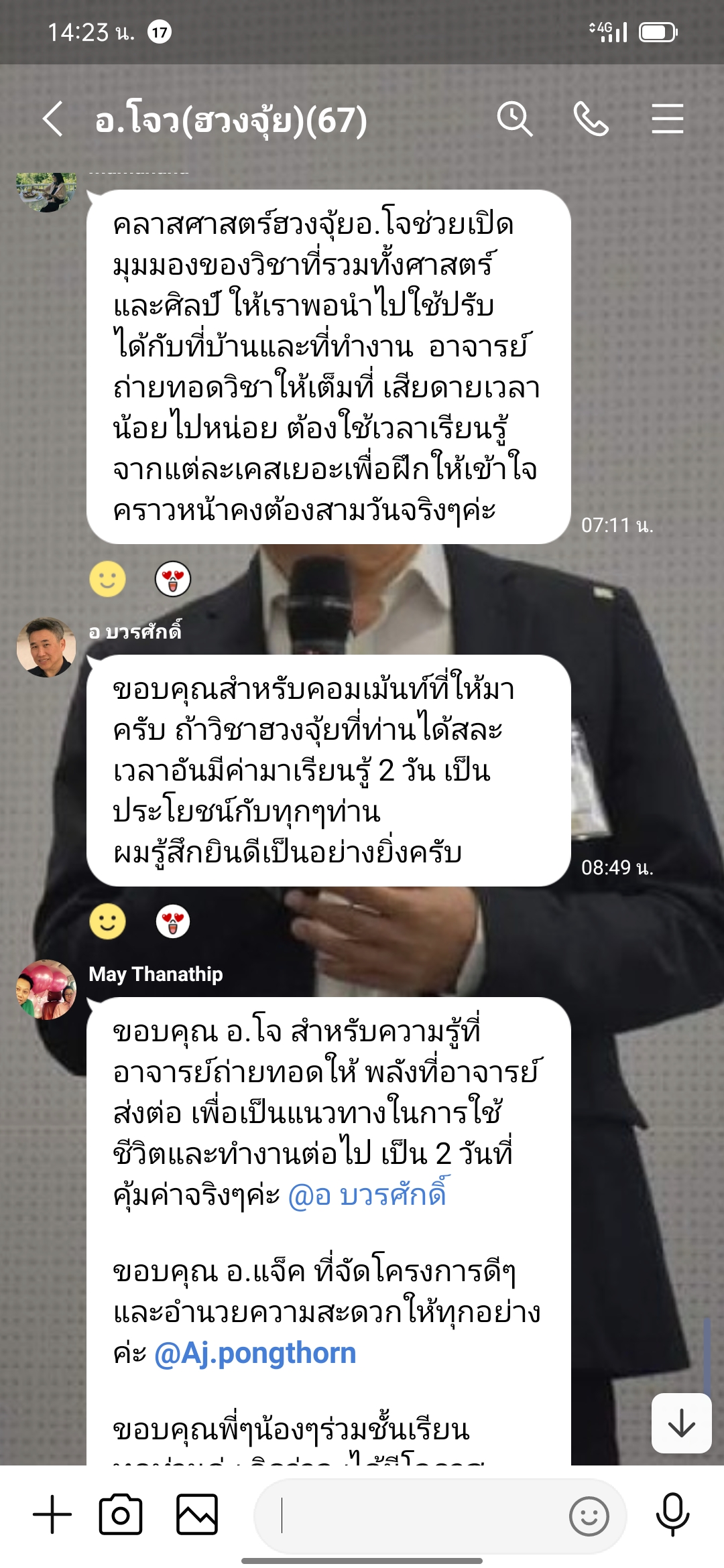Record a voice message with the microphone
Viewport: 724px width, 1568px height.
672,1514
